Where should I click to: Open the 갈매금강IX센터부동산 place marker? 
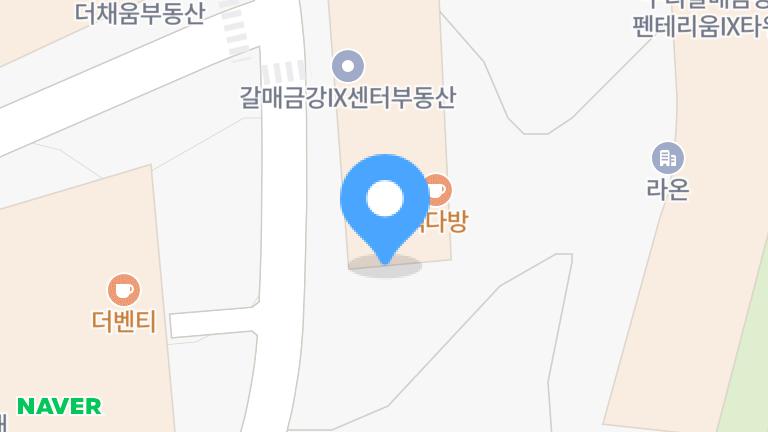pos(347,67)
